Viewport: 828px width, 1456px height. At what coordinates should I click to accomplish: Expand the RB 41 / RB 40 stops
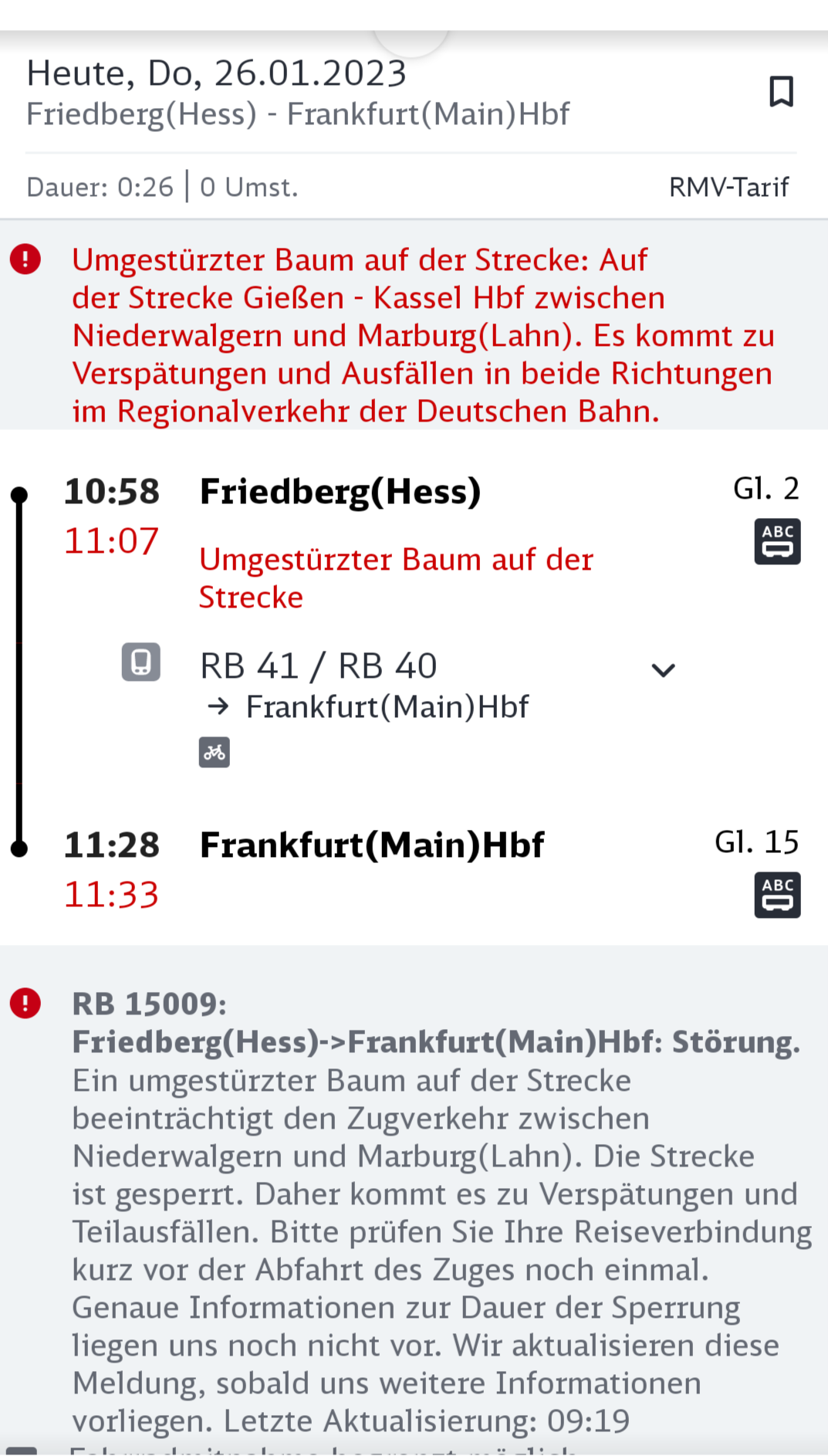[664, 669]
